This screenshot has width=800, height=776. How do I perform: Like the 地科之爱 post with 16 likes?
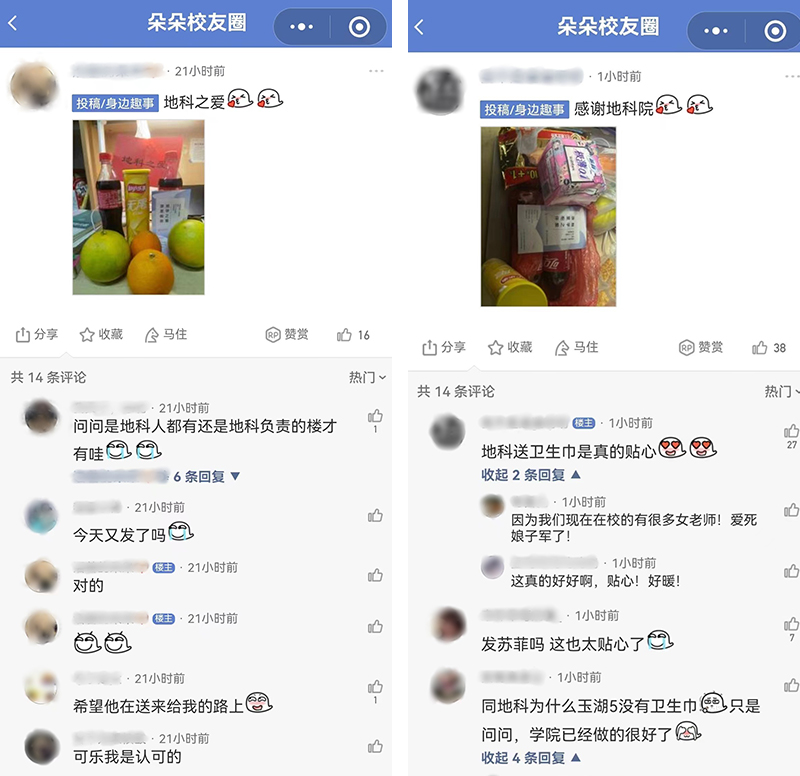[353, 335]
